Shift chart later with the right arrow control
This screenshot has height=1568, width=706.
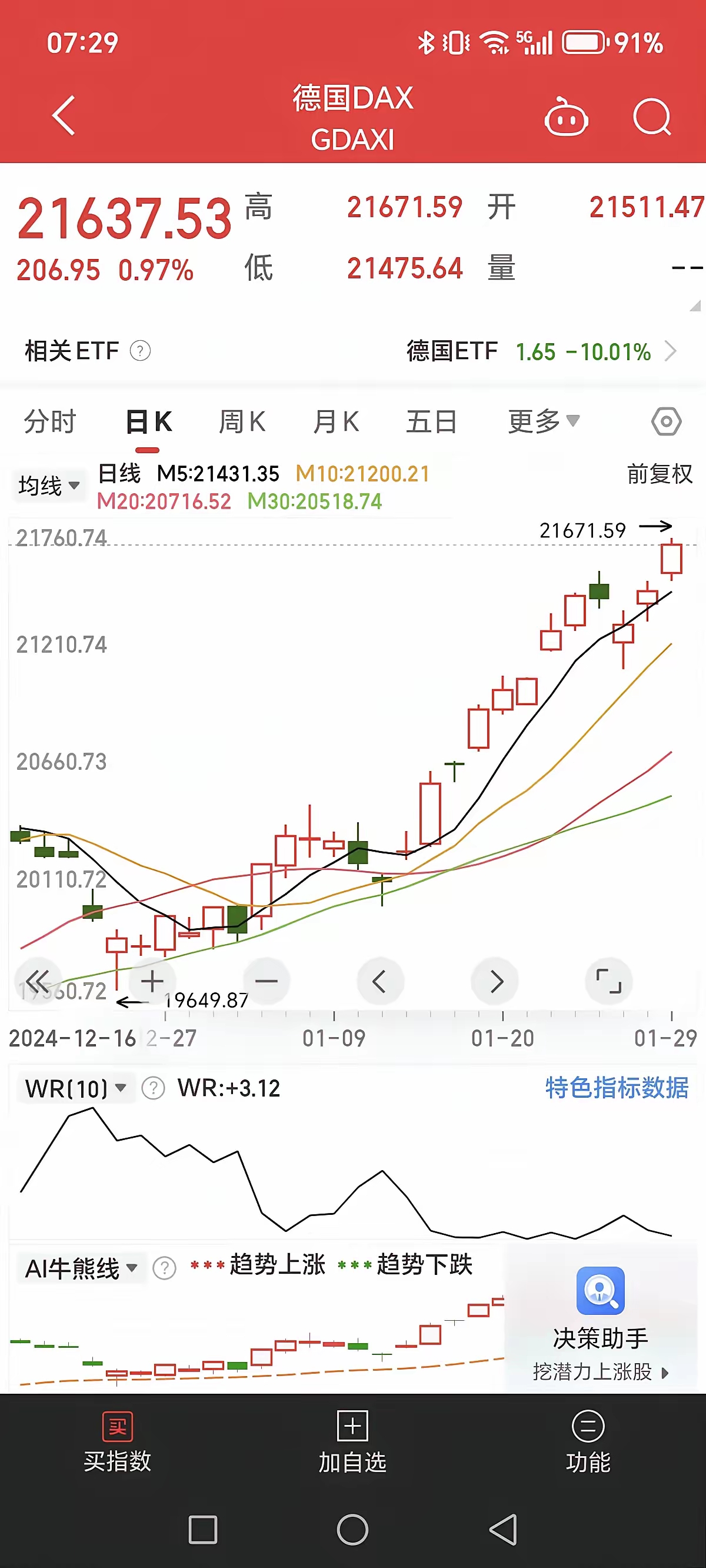(x=495, y=980)
